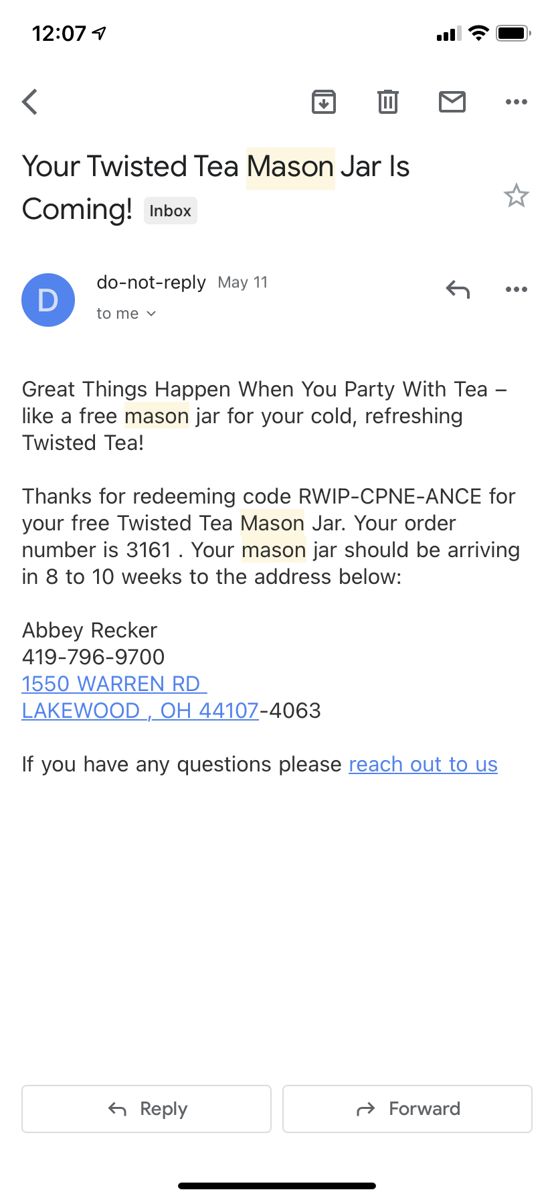The width and height of the screenshot is (554, 1200).
Task: Delete this email with the trash icon
Action: tap(388, 101)
